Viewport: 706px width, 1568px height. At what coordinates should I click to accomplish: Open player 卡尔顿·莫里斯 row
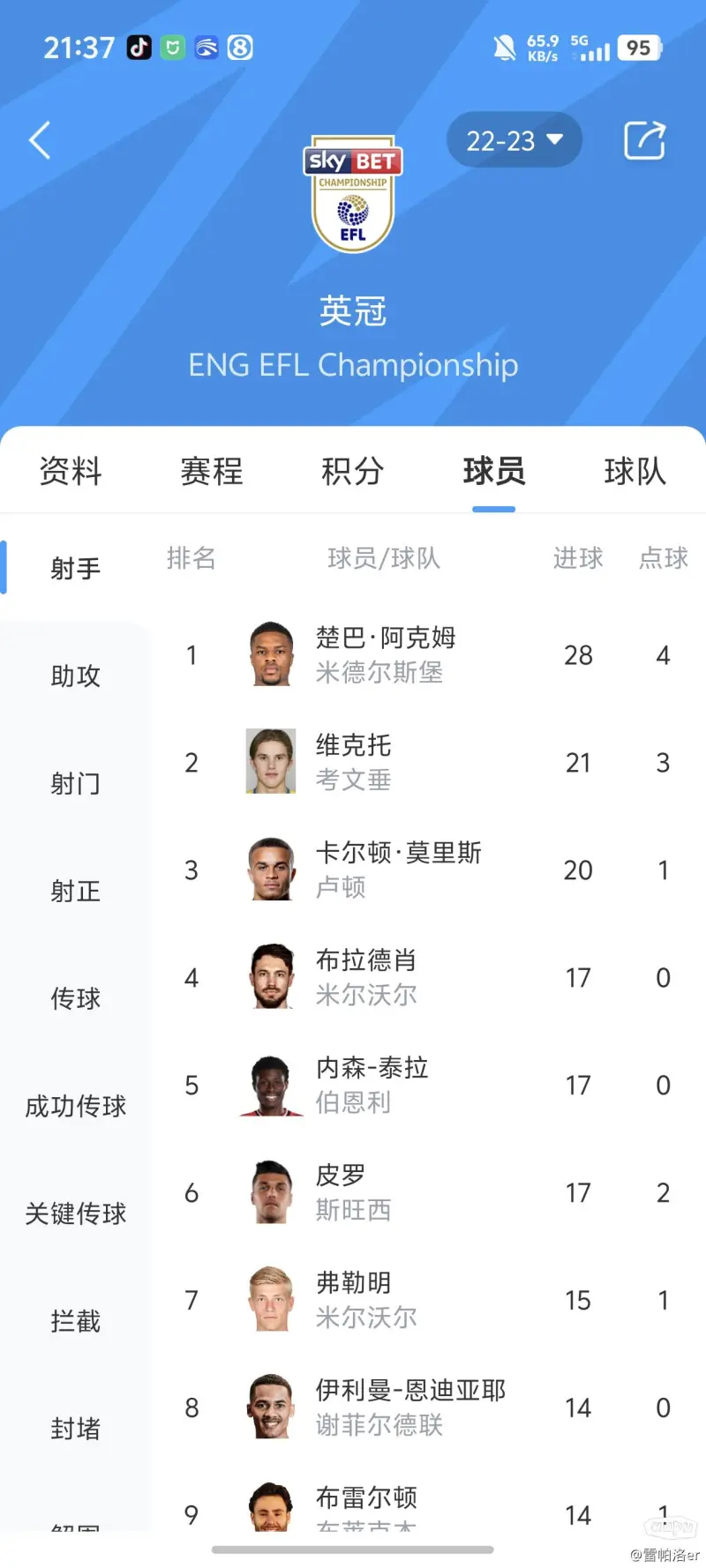429,870
